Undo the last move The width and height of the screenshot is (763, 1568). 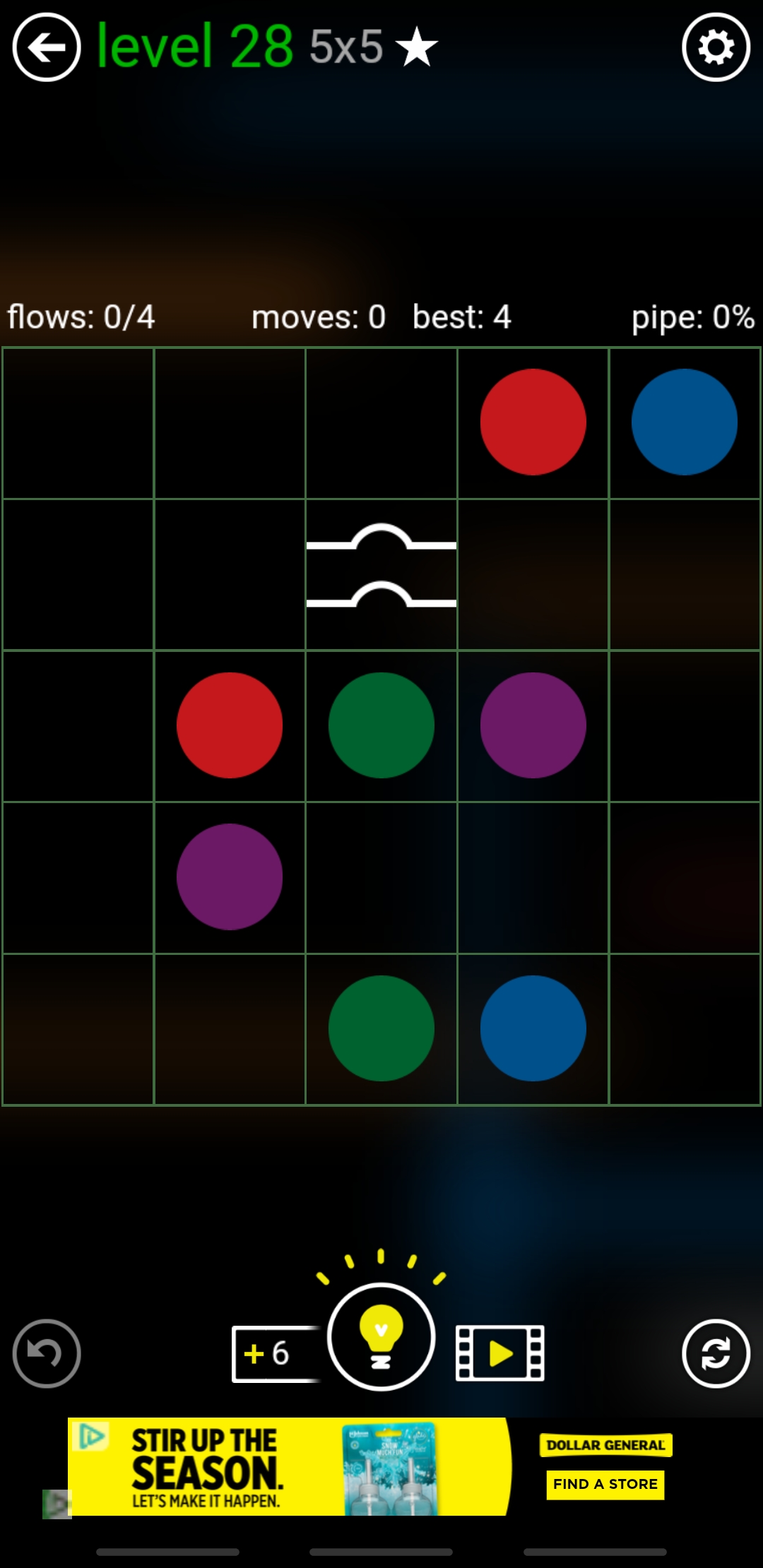click(47, 1353)
